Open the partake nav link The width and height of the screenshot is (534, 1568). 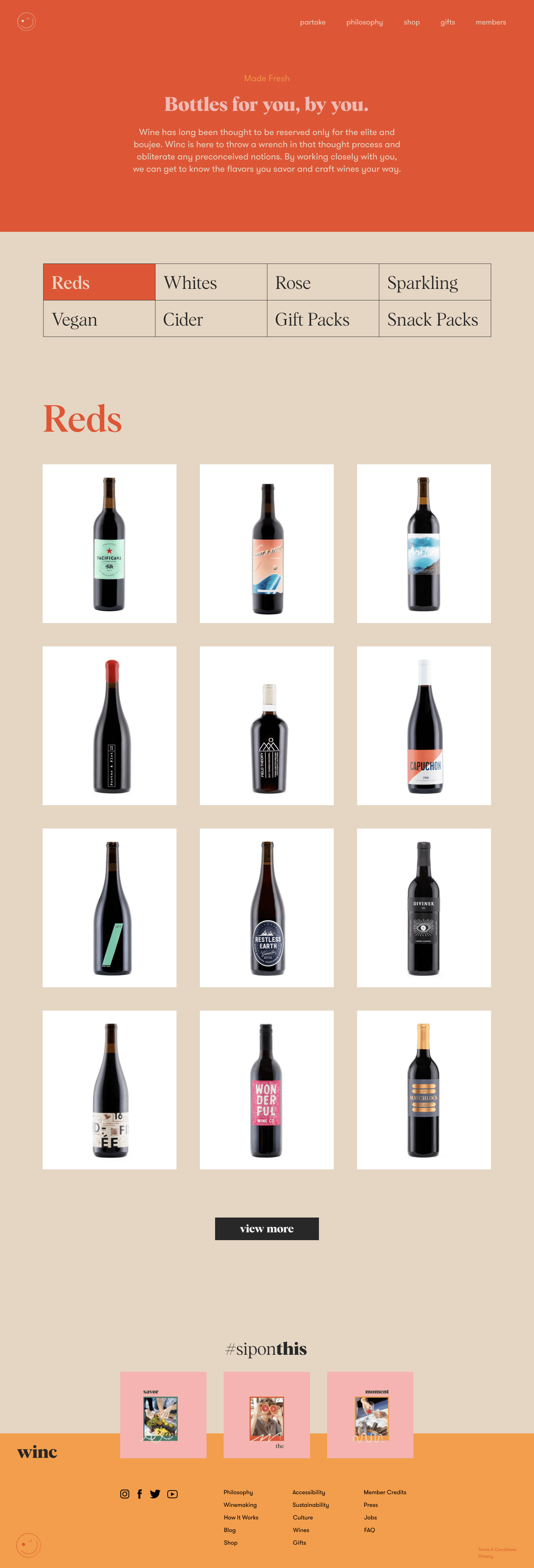pyautogui.click(x=312, y=23)
